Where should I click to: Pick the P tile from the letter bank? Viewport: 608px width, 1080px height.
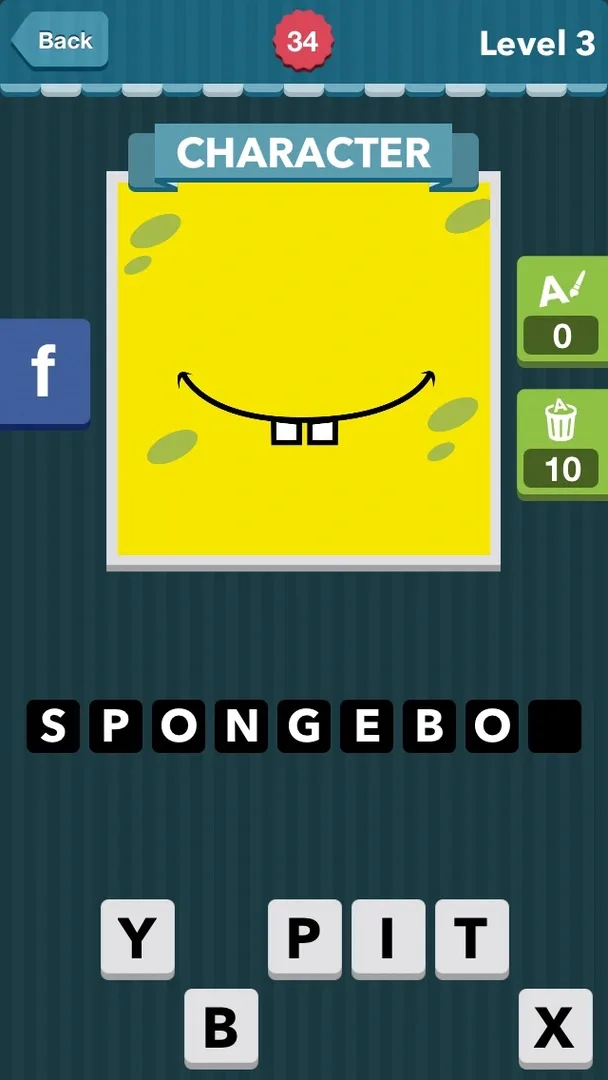point(304,937)
